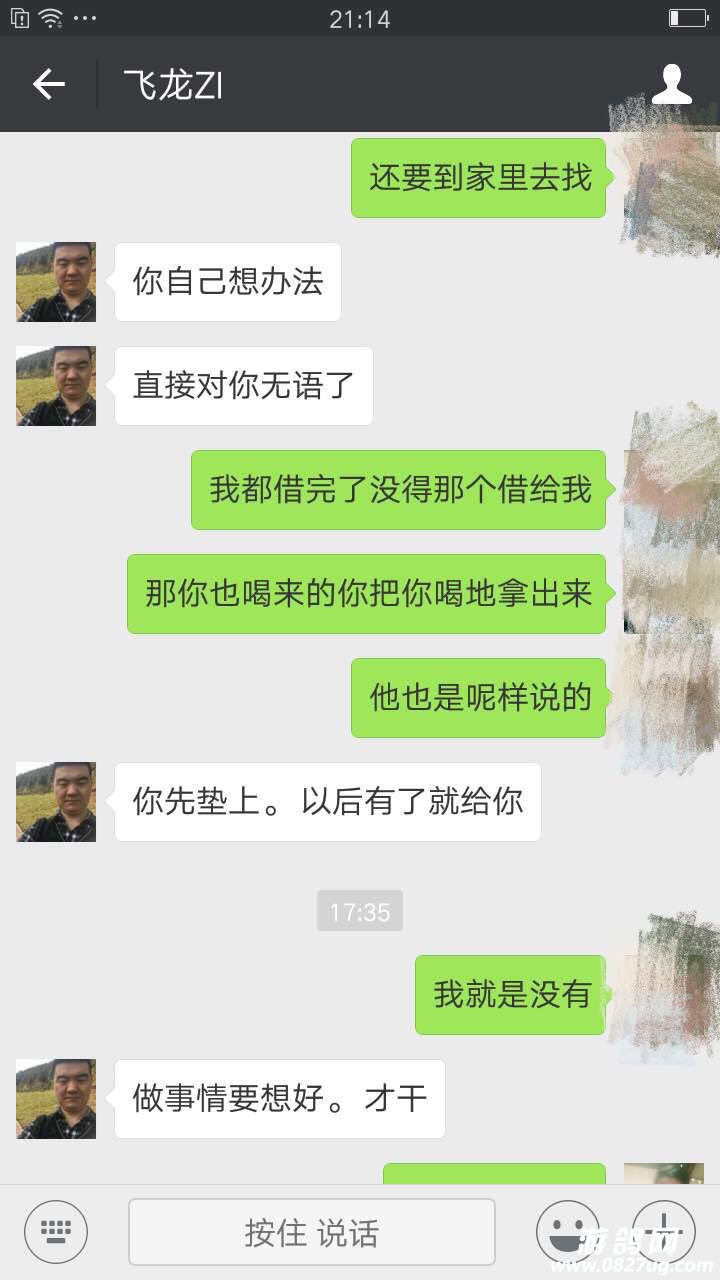This screenshot has width=720, height=1280.
Task: Open the plus attachment menu
Action: (x=663, y=1232)
